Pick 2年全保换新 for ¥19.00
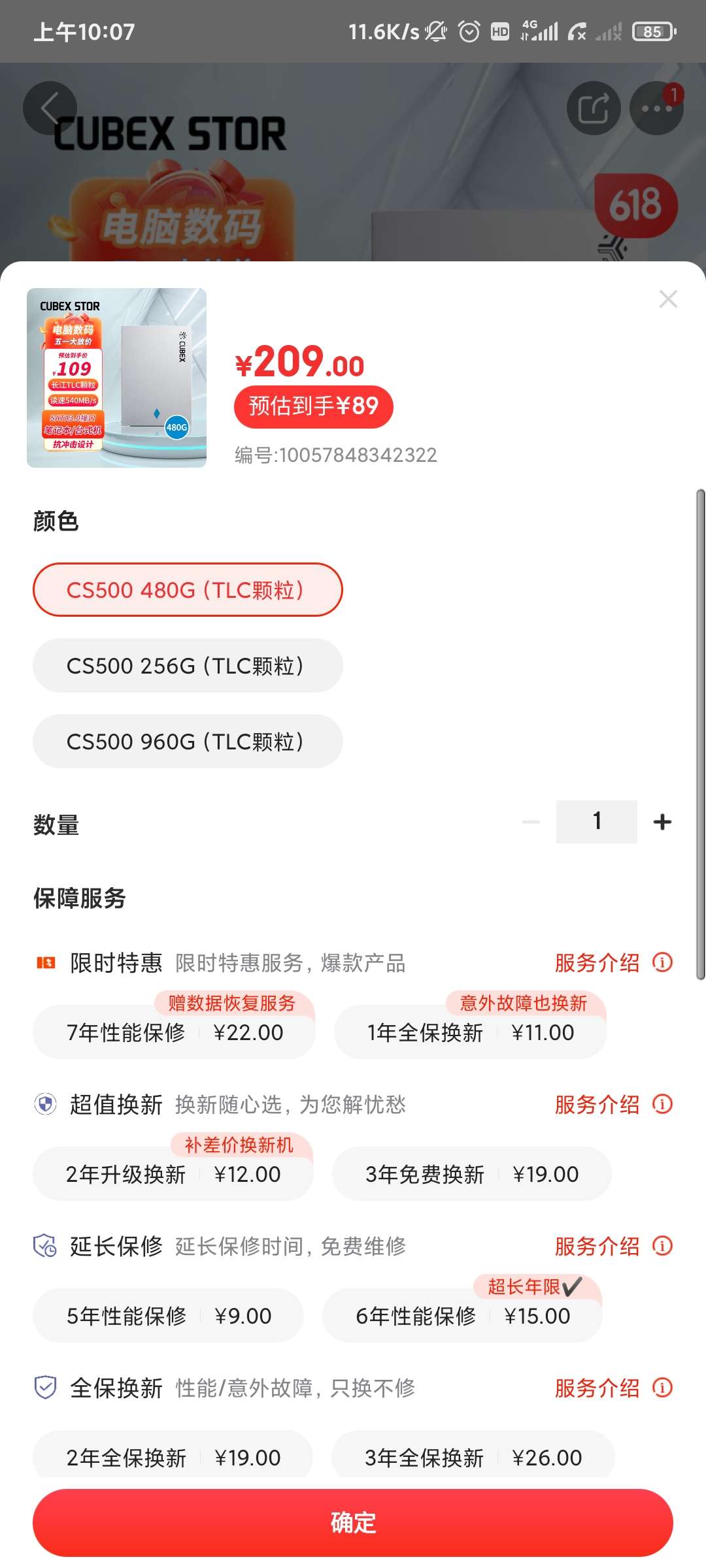Image resolution: width=706 pixels, height=1568 pixels. coord(173,1457)
